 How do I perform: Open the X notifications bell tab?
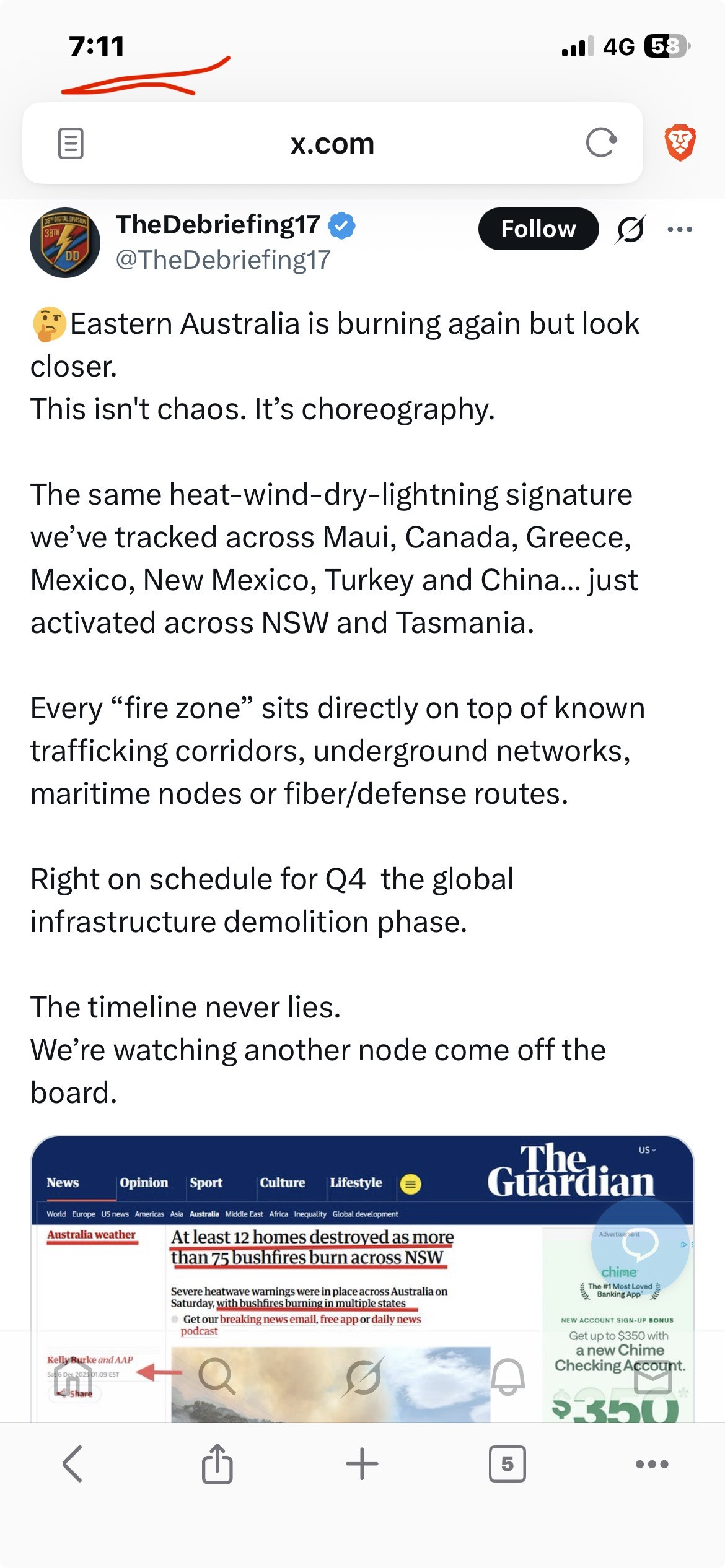pyautogui.click(x=507, y=1376)
